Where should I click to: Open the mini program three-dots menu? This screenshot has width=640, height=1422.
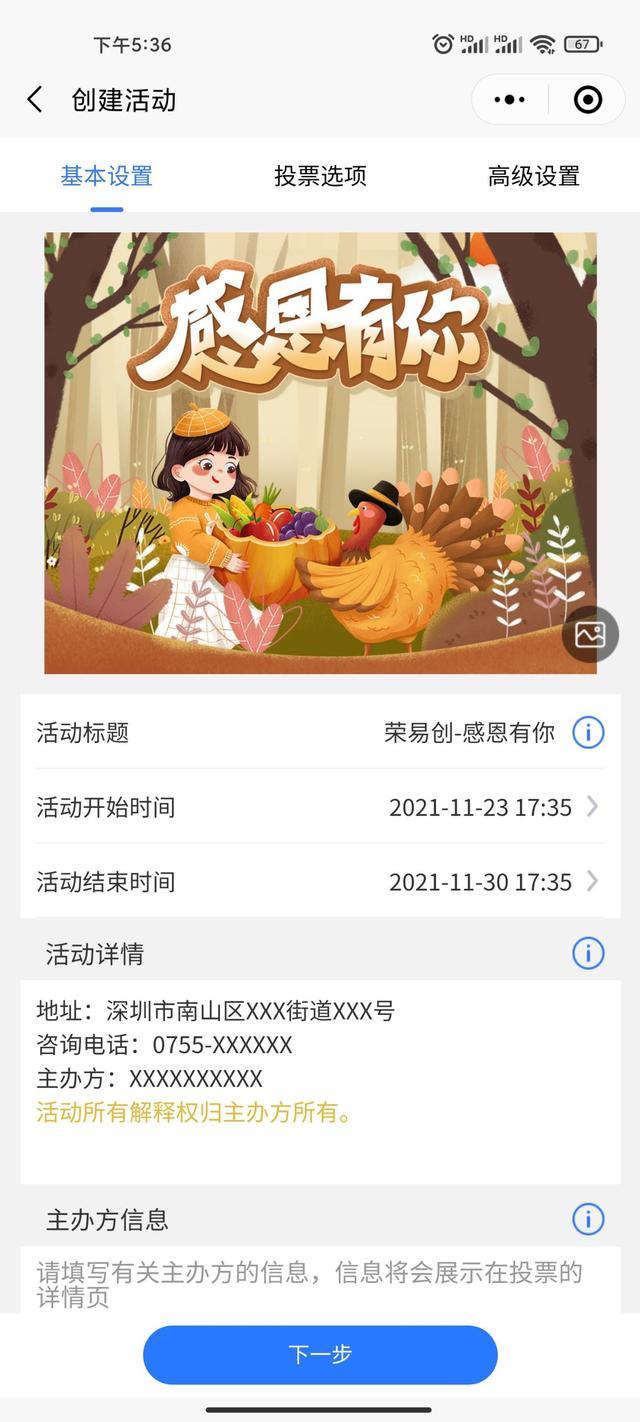pyautogui.click(x=510, y=100)
